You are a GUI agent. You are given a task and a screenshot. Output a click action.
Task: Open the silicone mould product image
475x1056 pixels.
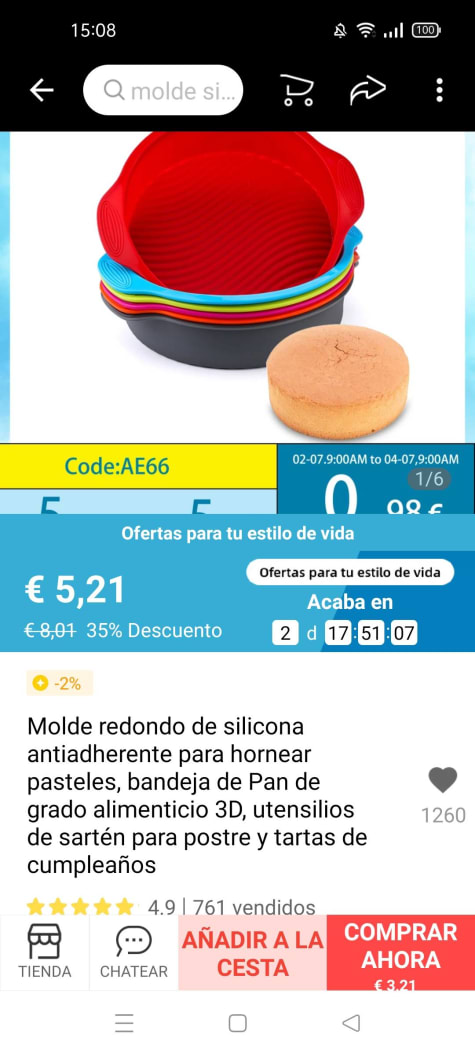237,286
